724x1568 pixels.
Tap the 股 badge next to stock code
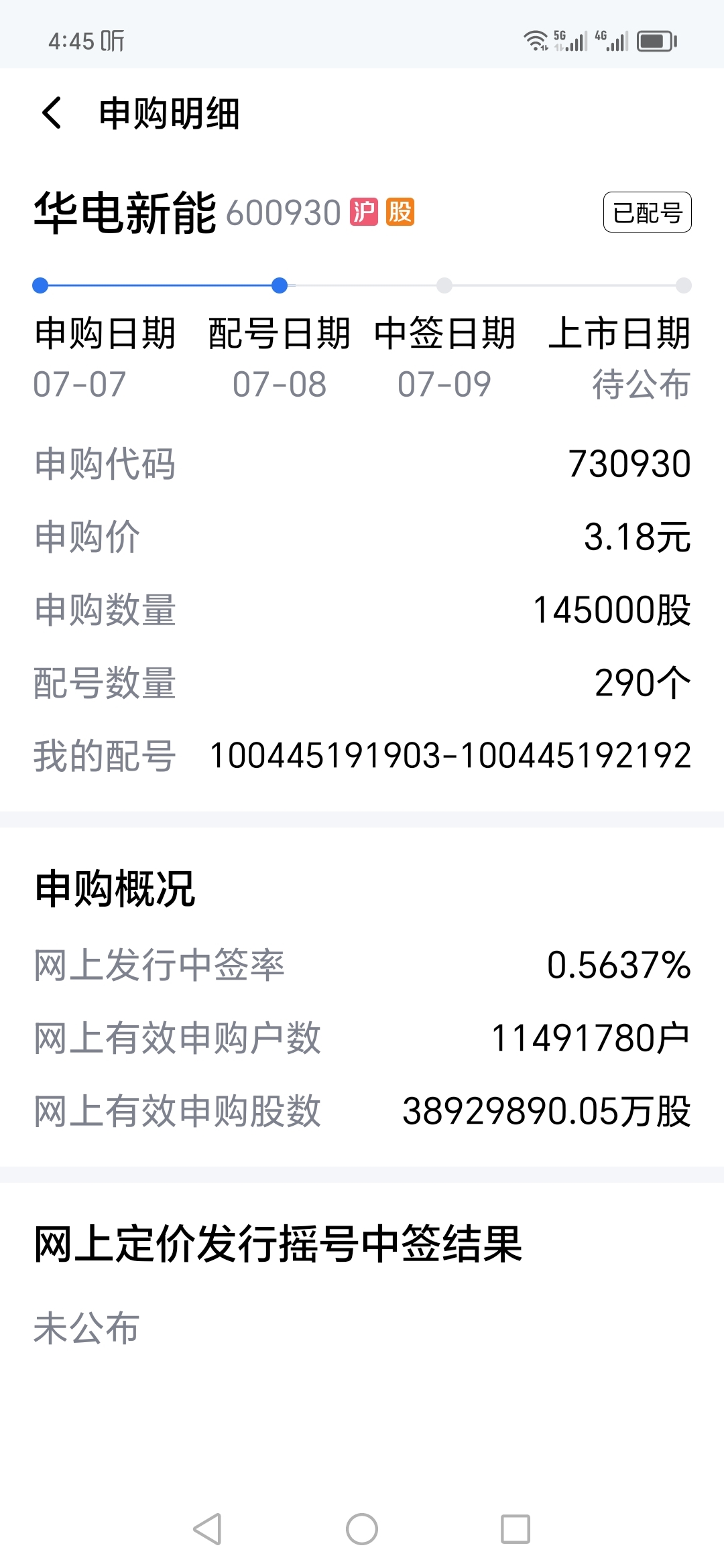402,211
